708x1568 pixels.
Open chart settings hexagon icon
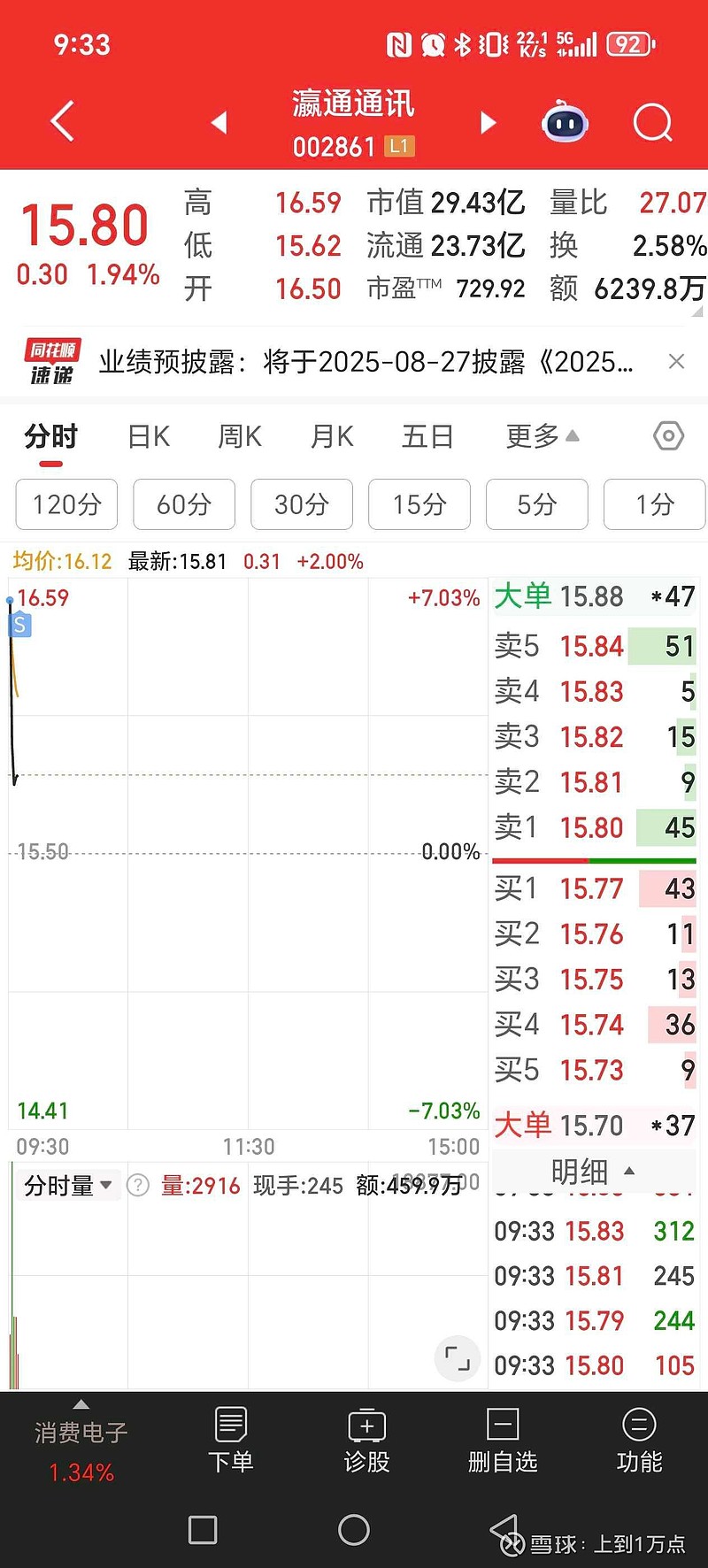(668, 435)
